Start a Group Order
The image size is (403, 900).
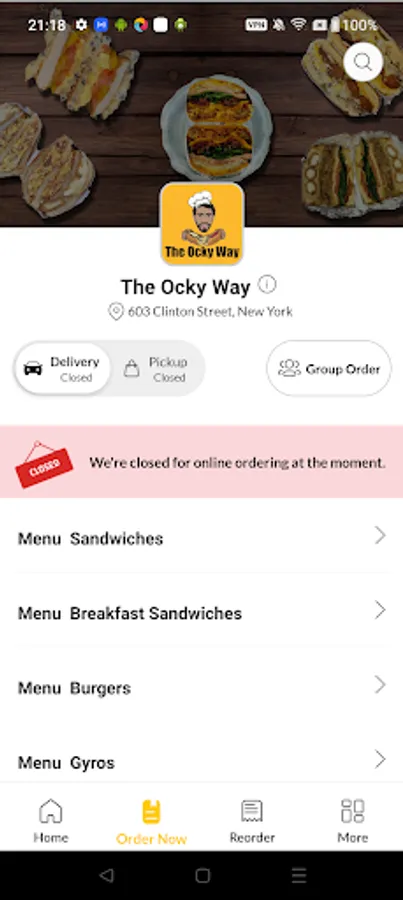click(x=329, y=368)
